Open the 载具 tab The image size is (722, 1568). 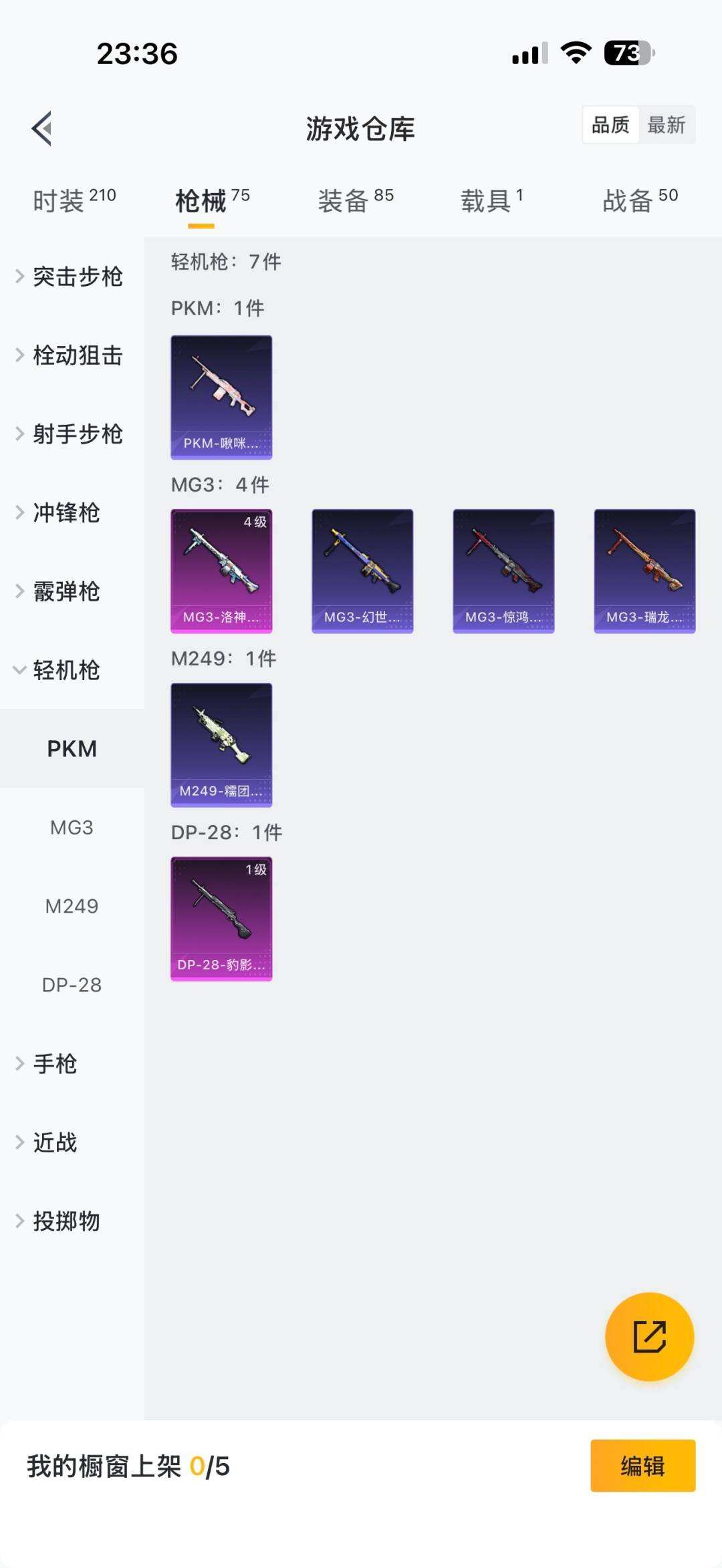(491, 200)
